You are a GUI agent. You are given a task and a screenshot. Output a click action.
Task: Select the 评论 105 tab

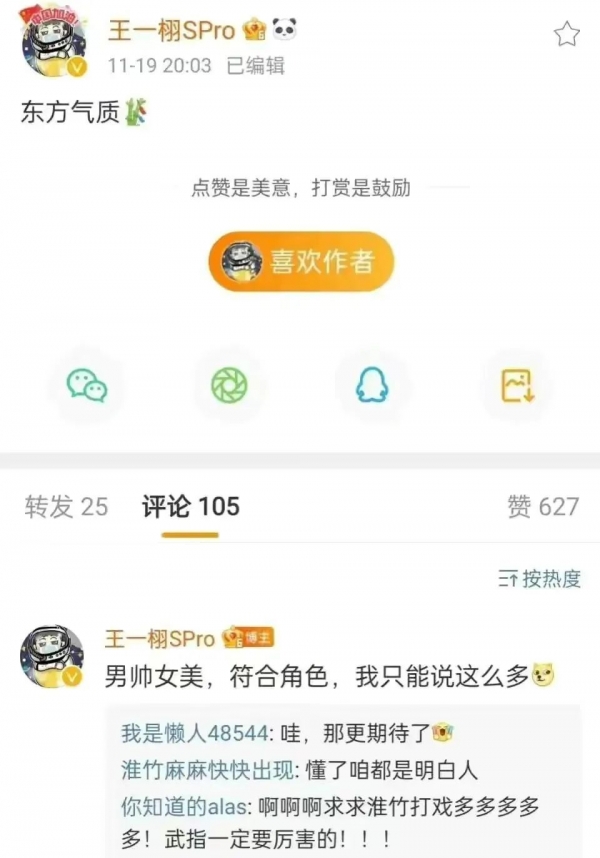coord(190,507)
